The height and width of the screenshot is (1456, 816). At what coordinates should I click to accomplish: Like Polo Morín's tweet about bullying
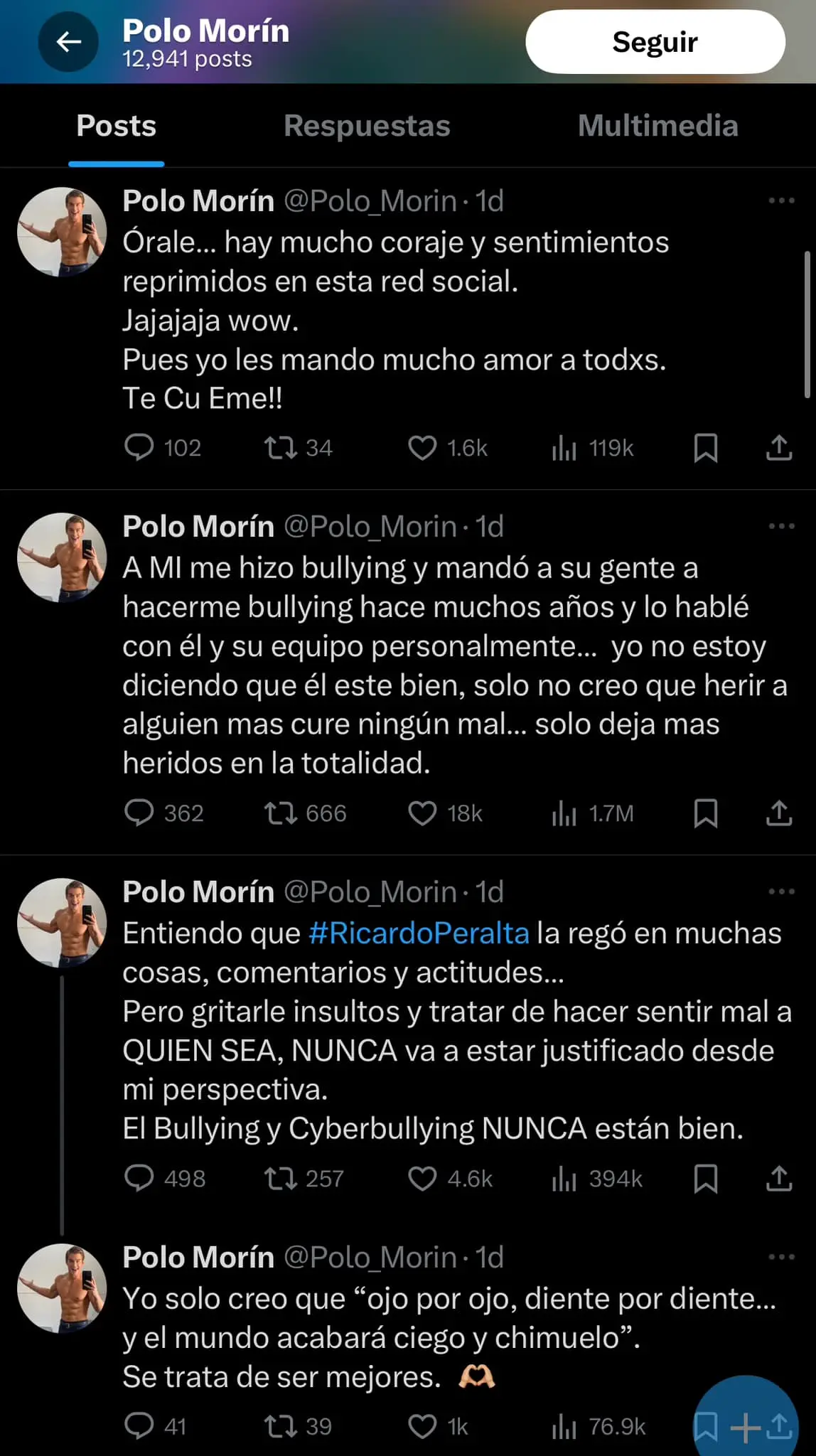point(422,813)
